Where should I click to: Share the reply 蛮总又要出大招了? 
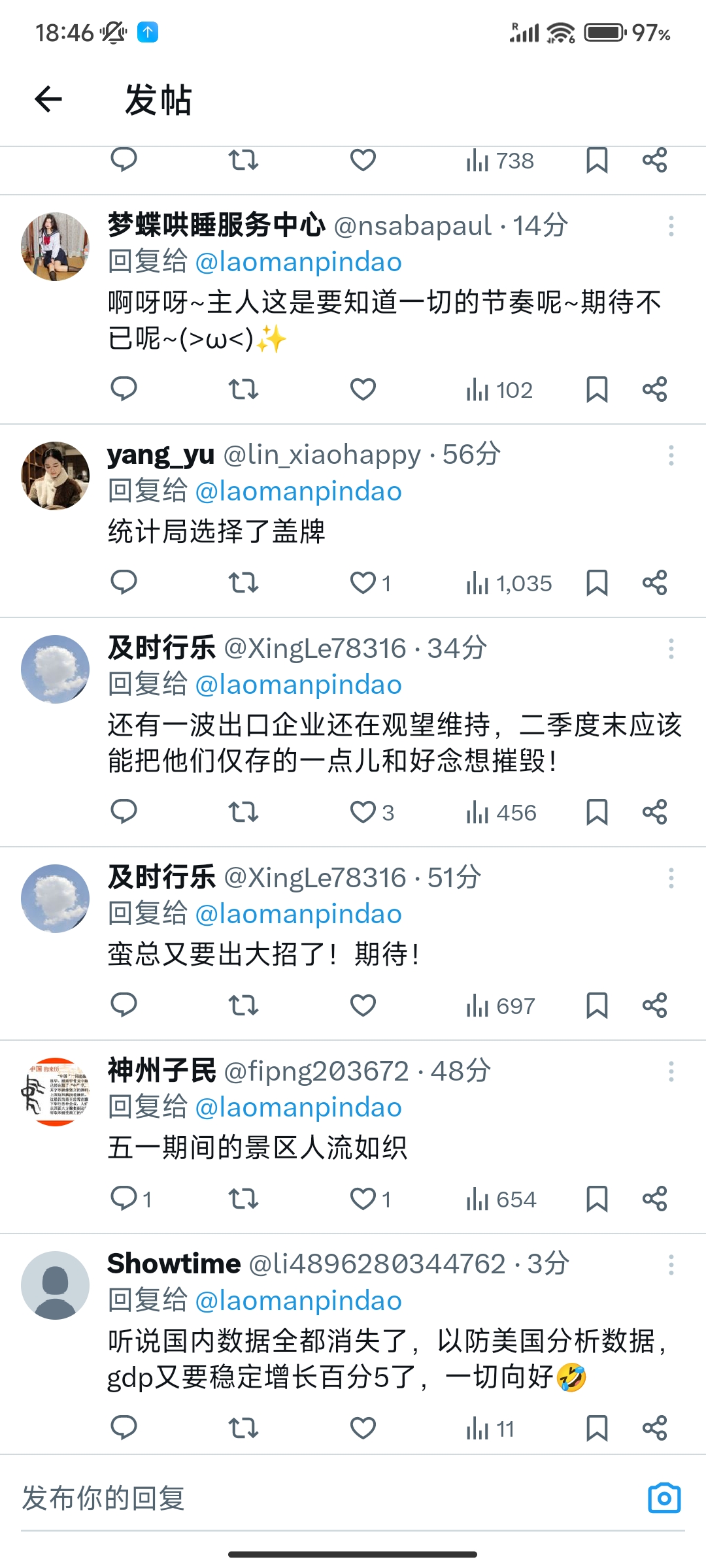tap(654, 1005)
